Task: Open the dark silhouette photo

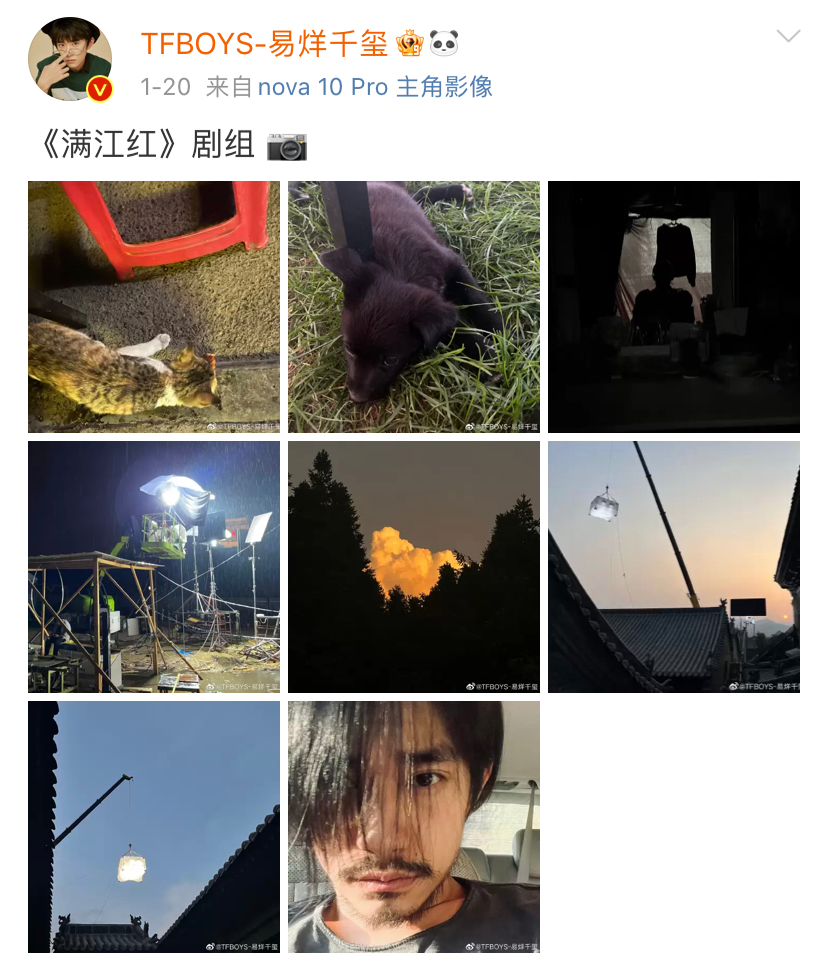Action: point(674,307)
